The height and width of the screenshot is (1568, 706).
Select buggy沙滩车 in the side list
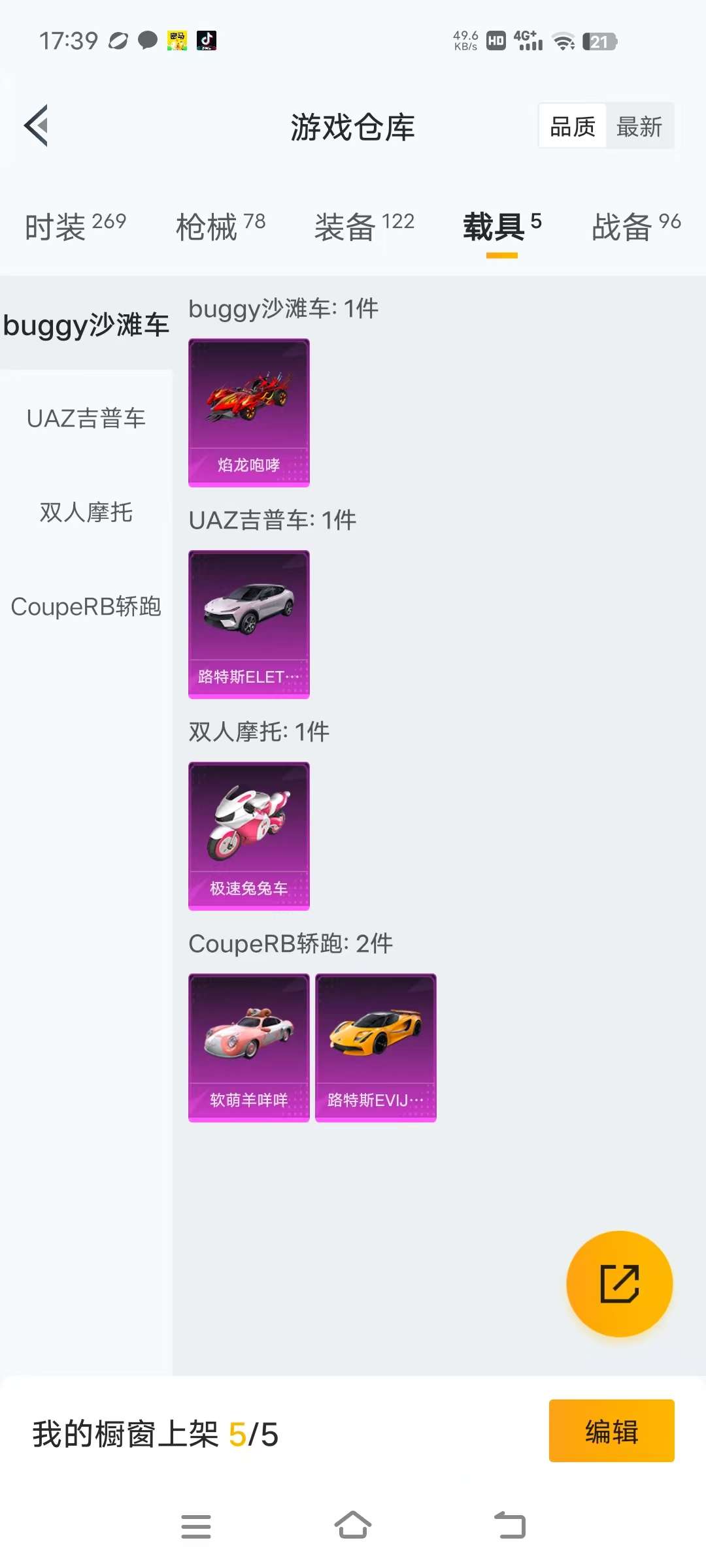[86, 325]
